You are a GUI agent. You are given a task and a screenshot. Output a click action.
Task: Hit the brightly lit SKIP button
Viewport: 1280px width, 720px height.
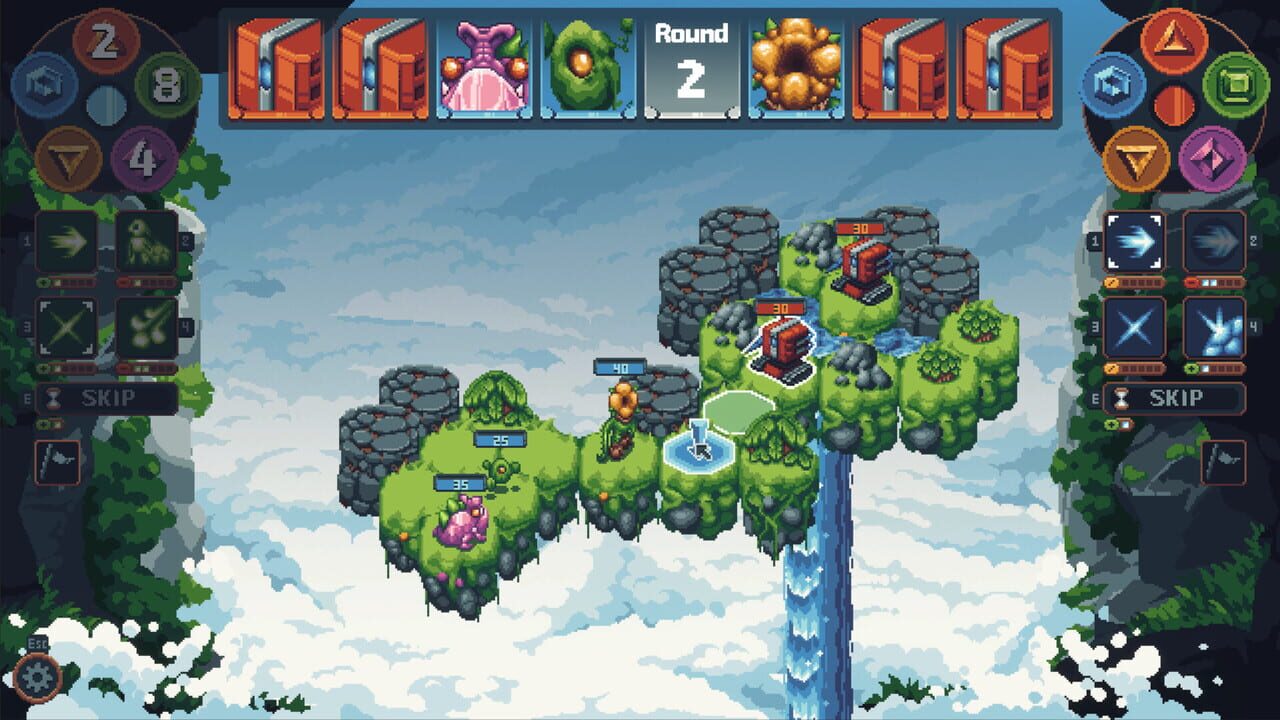coord(1175,399)
